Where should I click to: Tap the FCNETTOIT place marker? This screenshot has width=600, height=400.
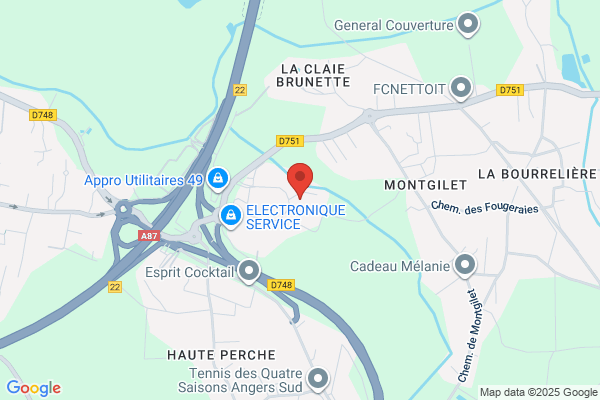click(461, 88)
